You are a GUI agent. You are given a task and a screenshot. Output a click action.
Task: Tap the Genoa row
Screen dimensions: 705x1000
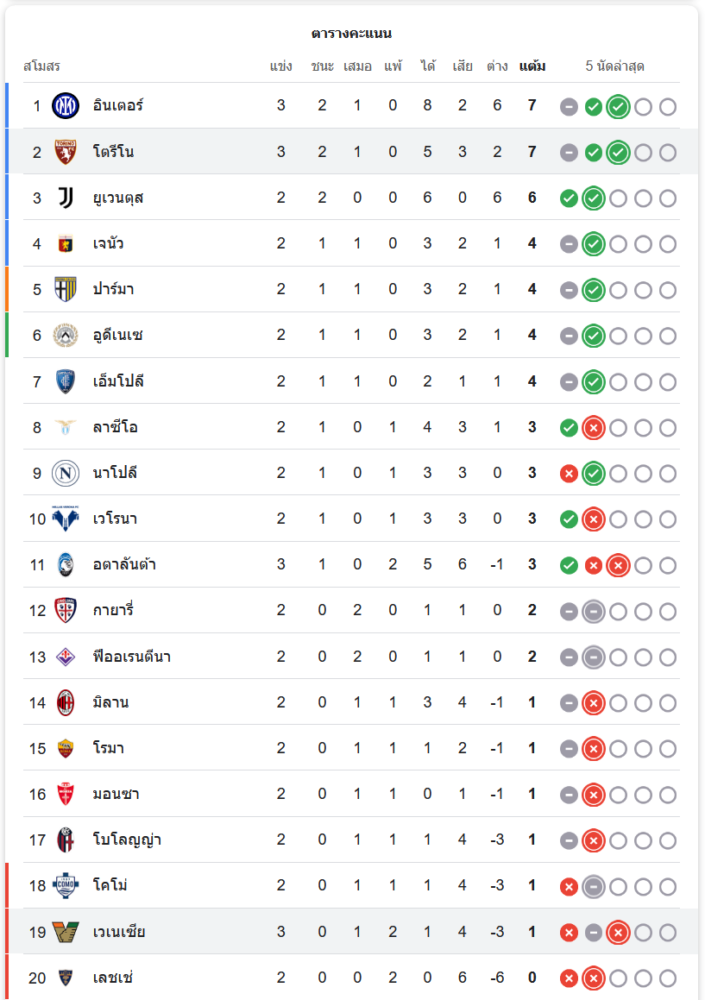coord(108,244)
